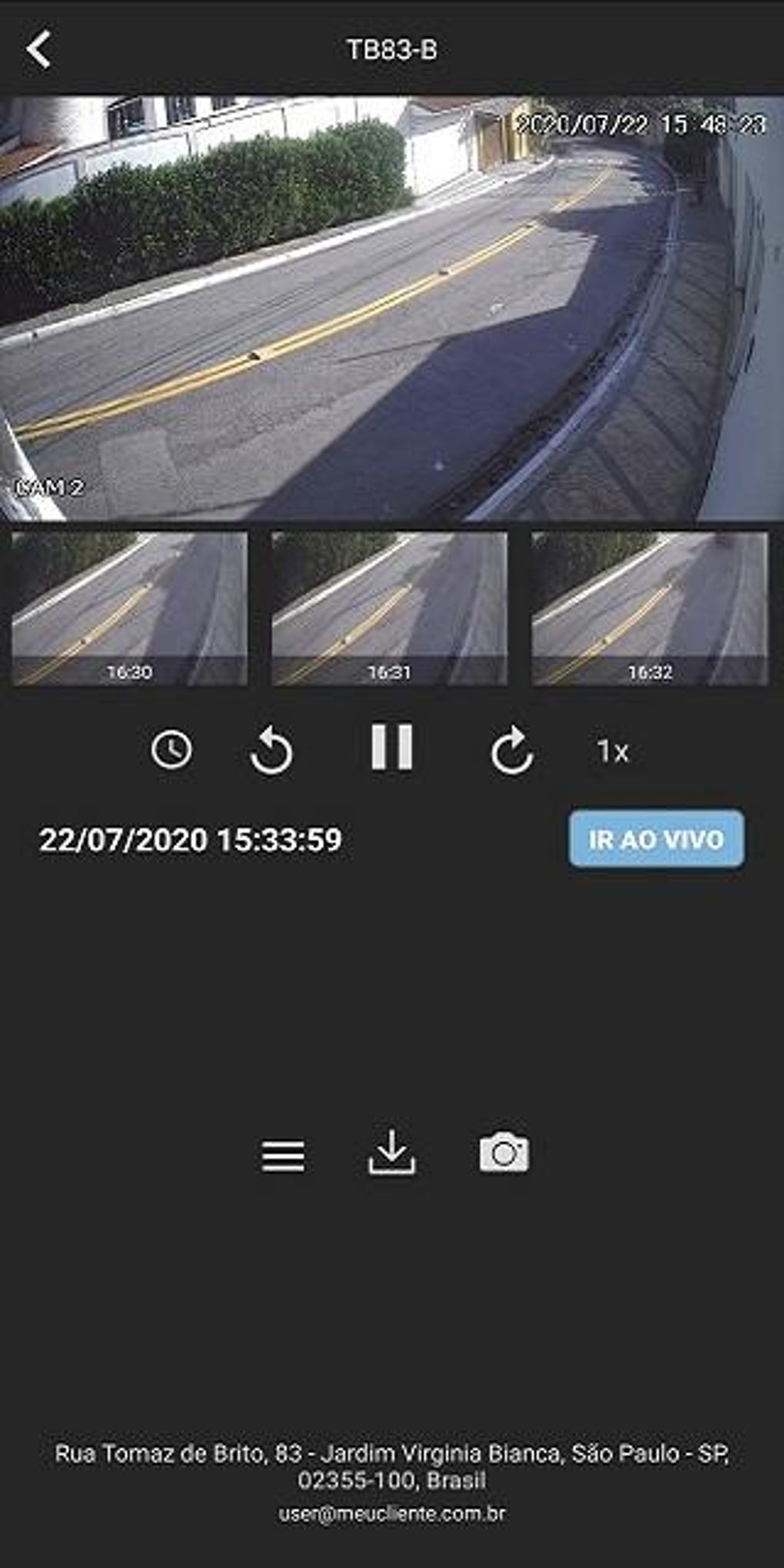Open the hamburger menu icon
This screenshot has width=784, height=1568.
click(x=283, y=1155)
